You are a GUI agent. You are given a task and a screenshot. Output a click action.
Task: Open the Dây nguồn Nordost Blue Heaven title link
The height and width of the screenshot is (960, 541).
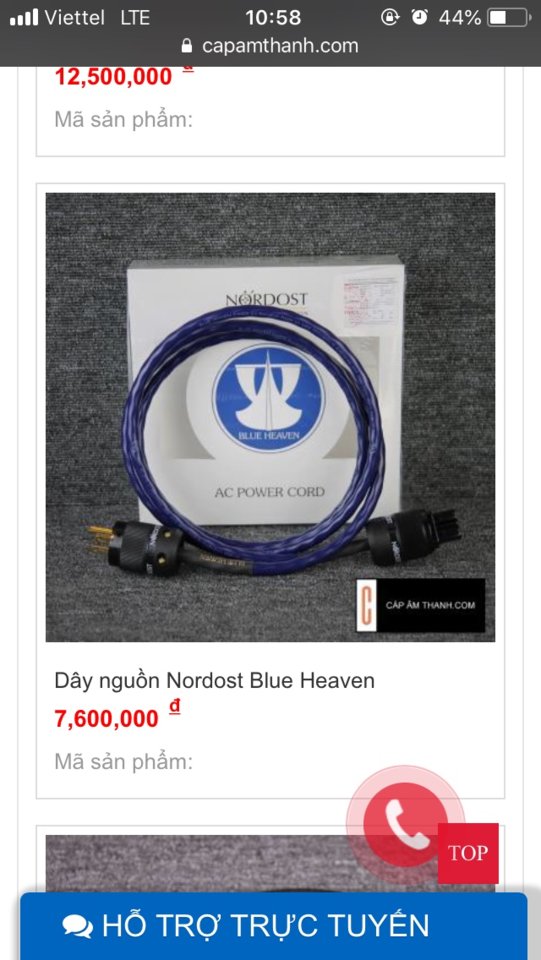coord(214,680)
